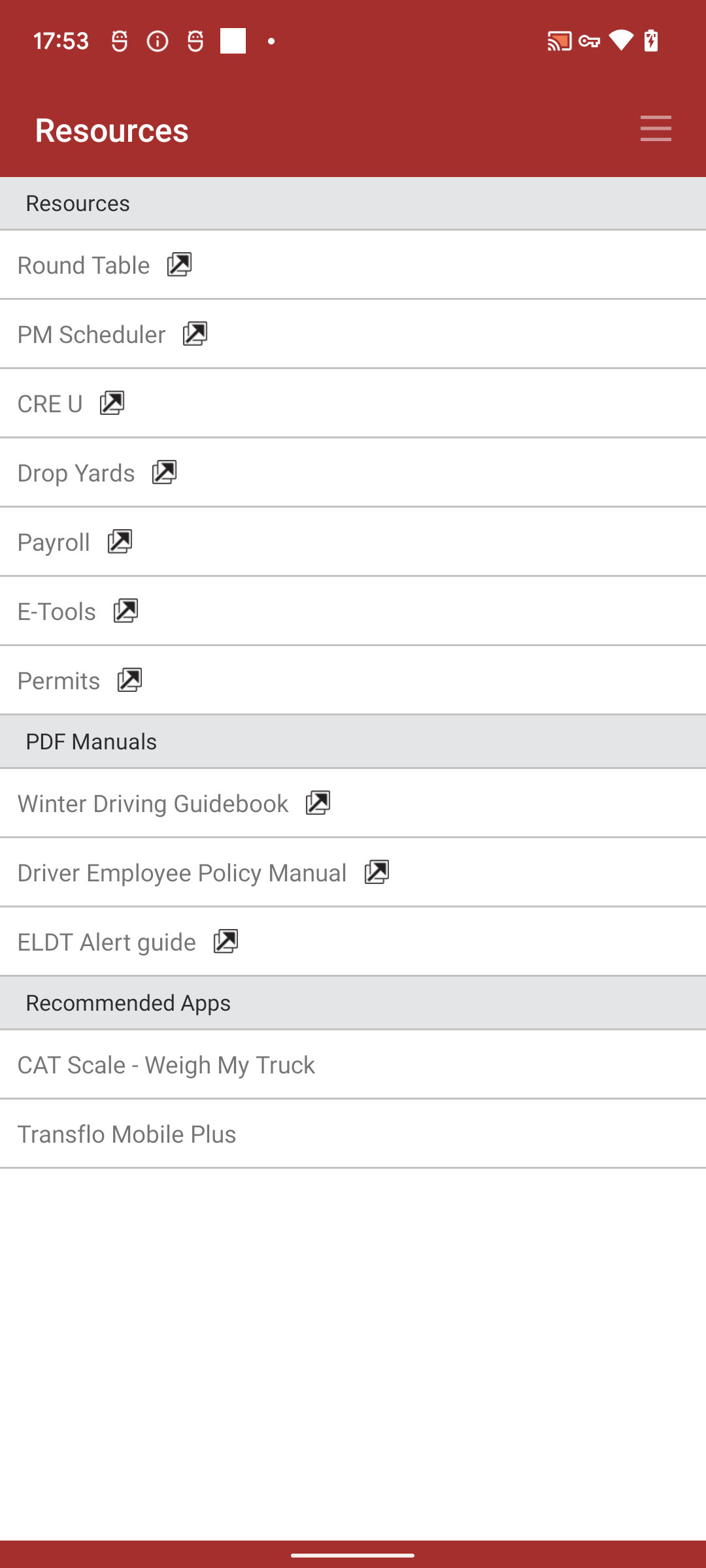Viewport: 706px width, 1568px height.
Task: Open the Round Table link
Action: point(353,265)
